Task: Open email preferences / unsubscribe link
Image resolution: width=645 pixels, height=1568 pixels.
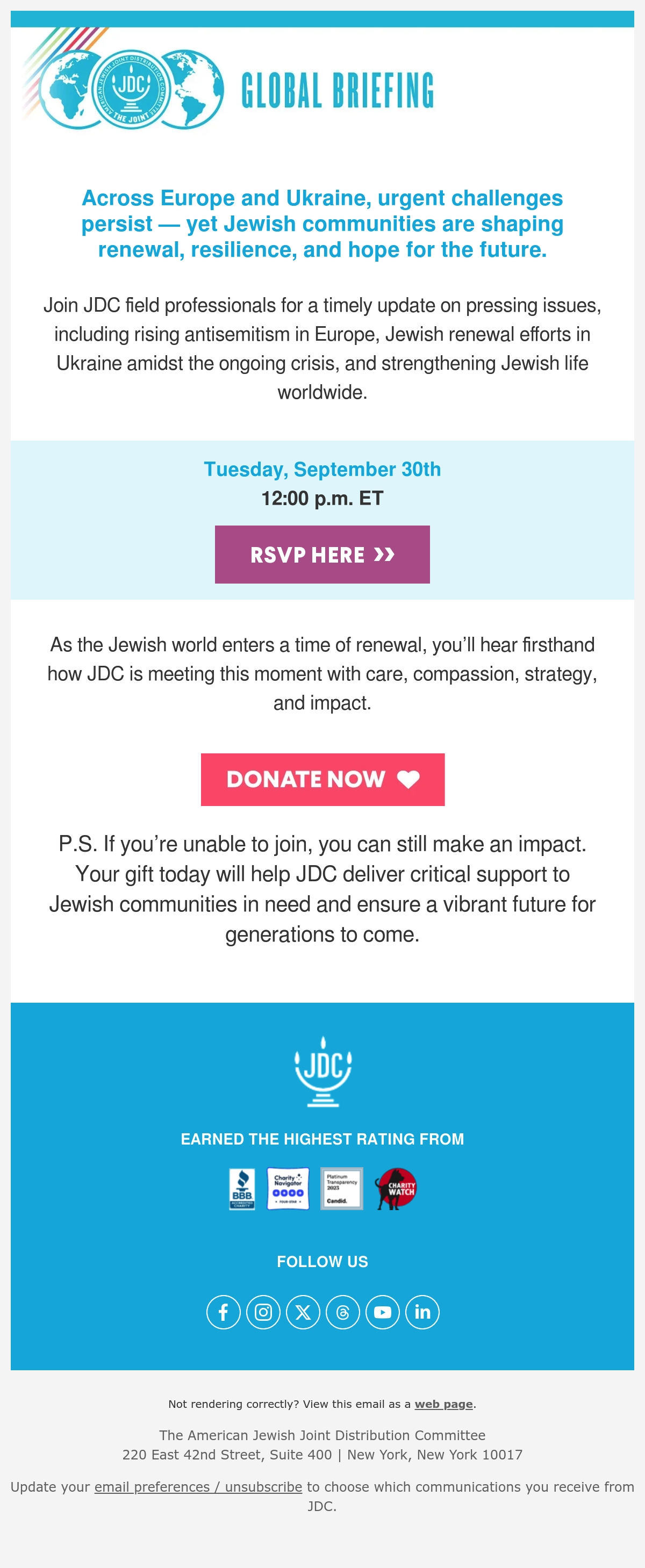Action: (x=198, y=1486)
